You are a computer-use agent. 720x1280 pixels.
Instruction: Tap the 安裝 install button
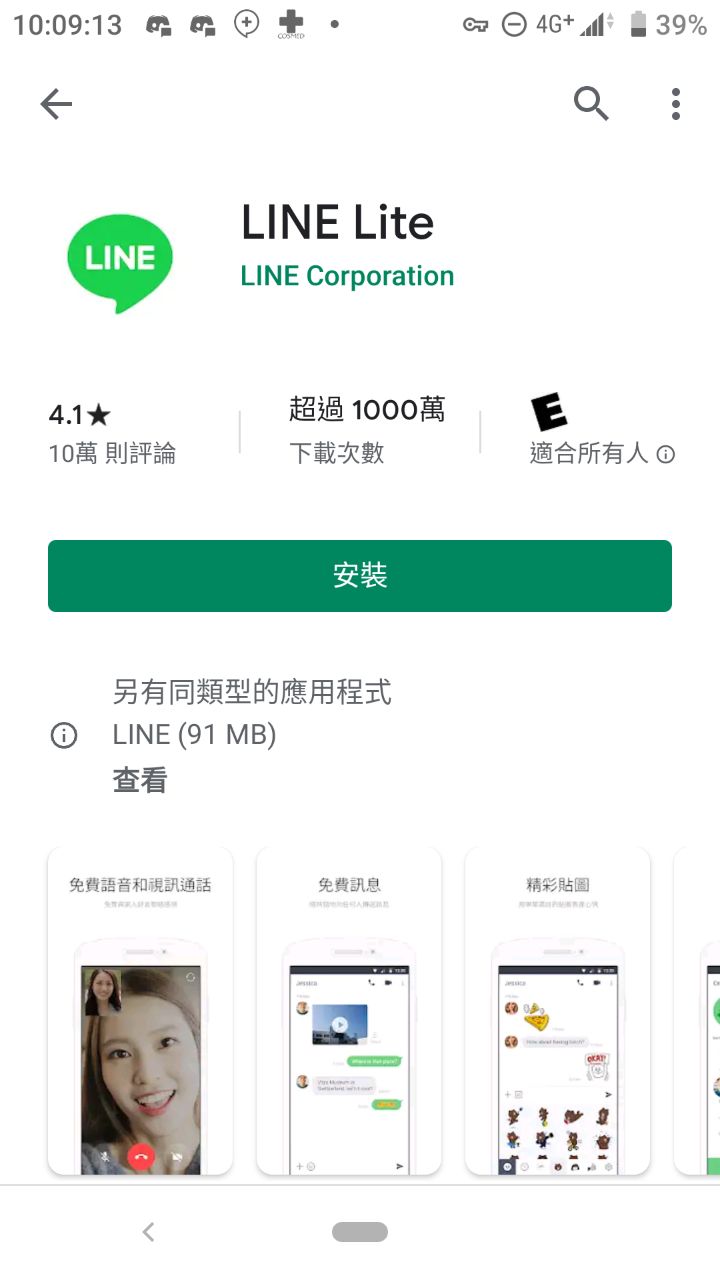coord(360,576)
